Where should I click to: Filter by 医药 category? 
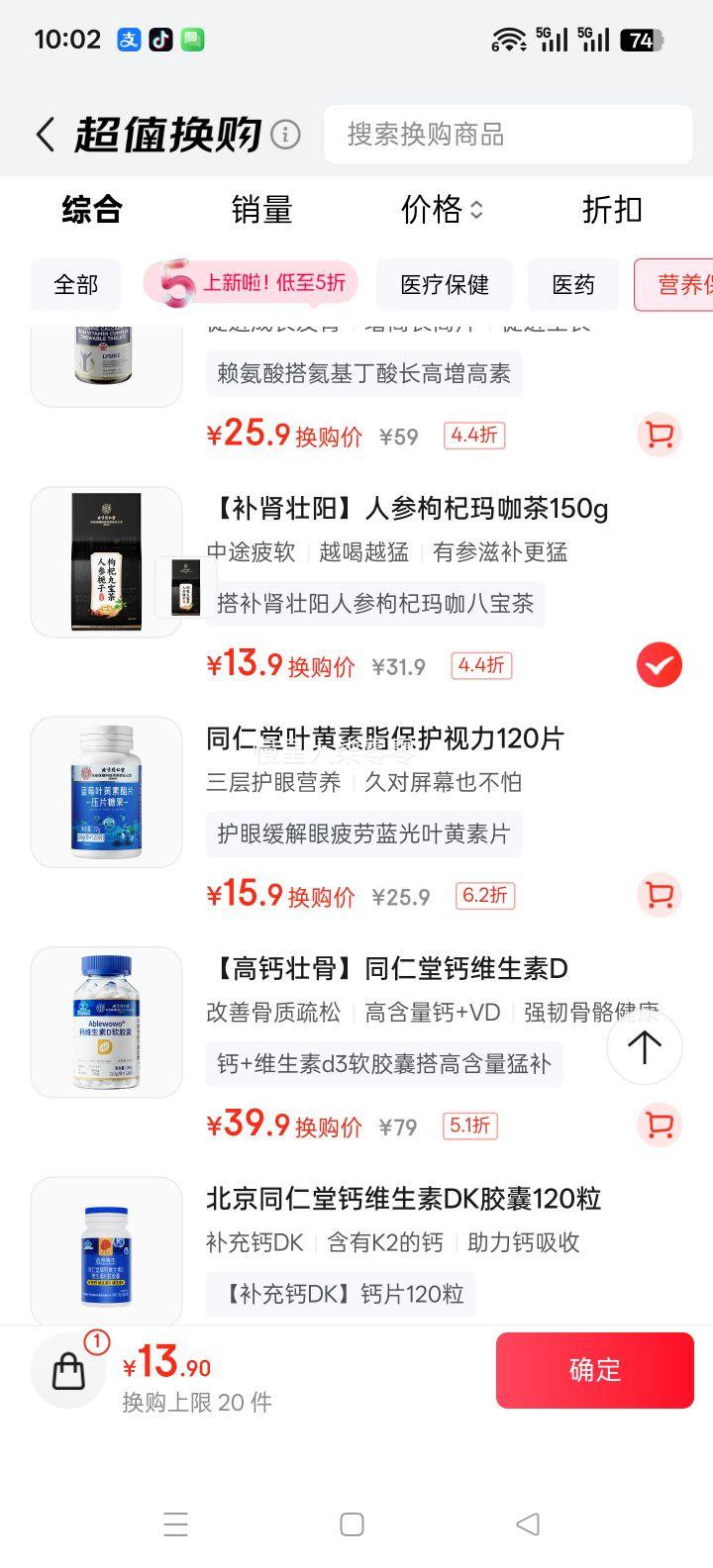point(573,285)
